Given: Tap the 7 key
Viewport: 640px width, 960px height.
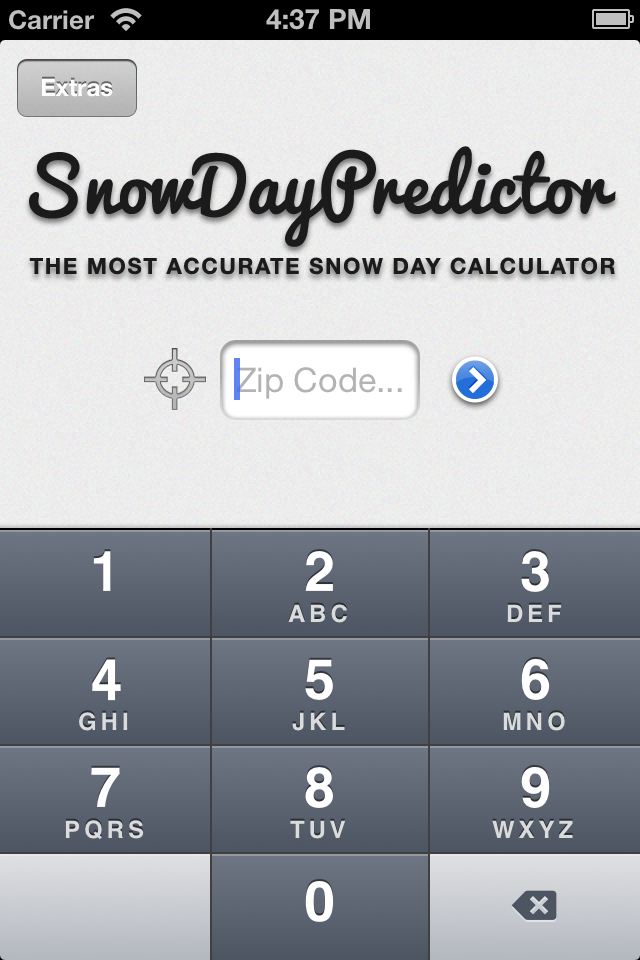Looking at the screenshot, I should click(105, 800).
